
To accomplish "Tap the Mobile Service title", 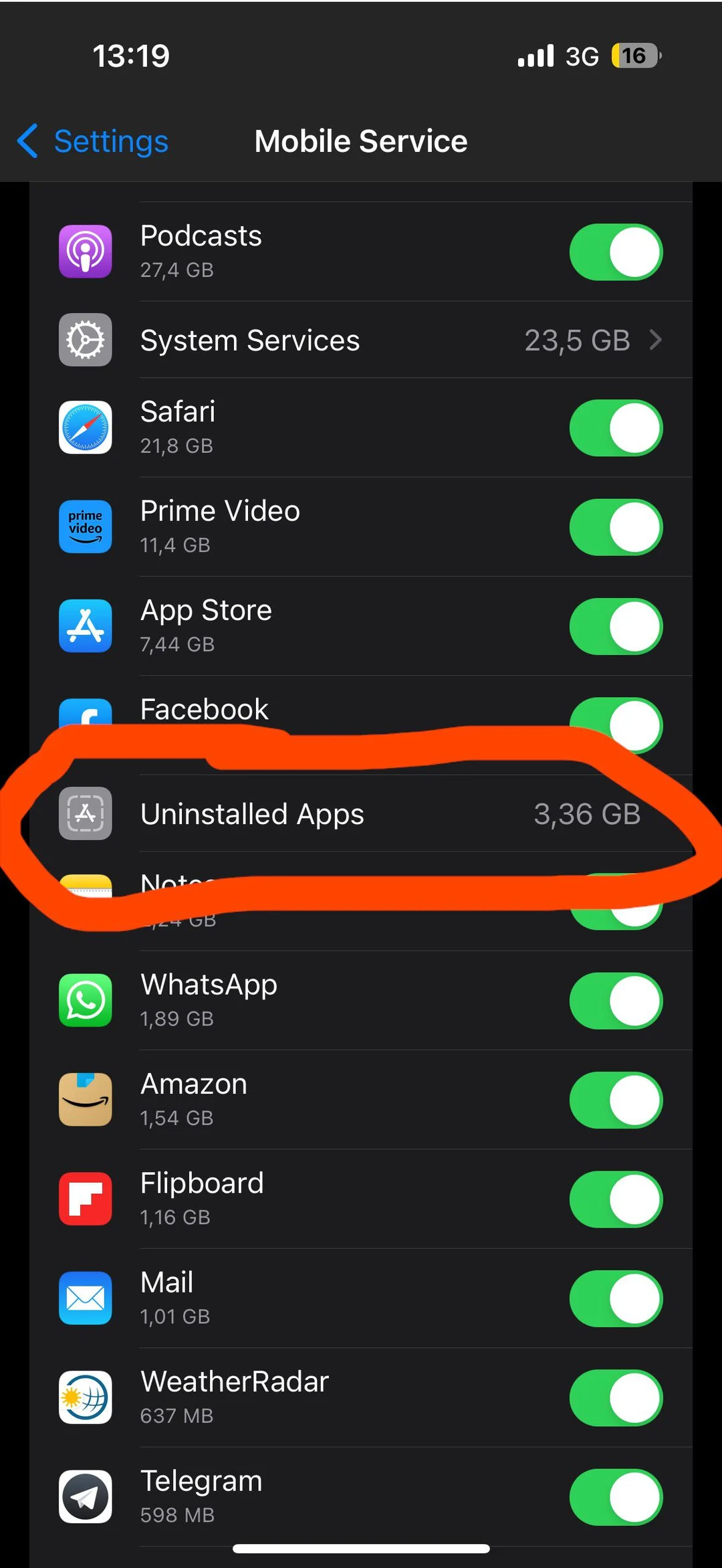I will coord(360,141).
